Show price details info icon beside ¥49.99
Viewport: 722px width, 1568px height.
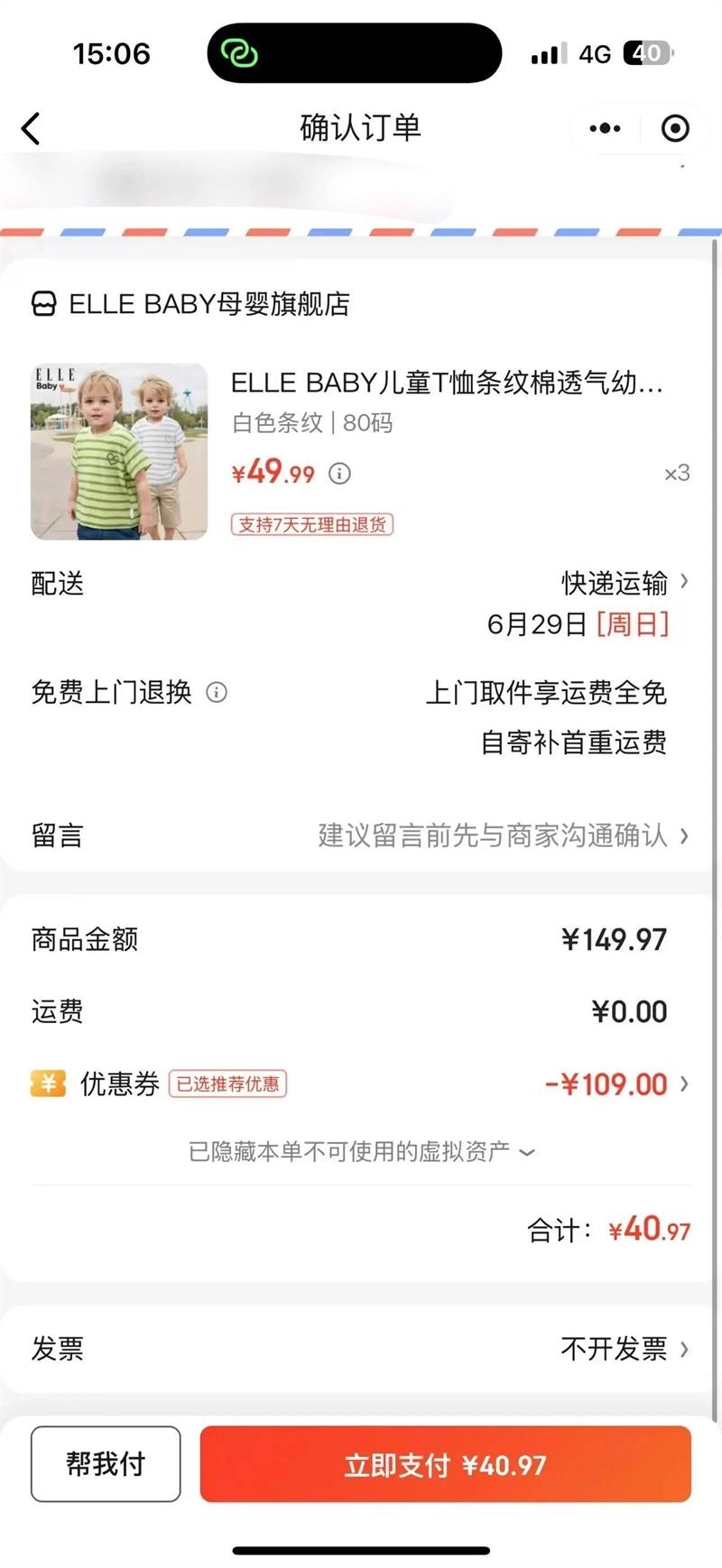(339, 474)
